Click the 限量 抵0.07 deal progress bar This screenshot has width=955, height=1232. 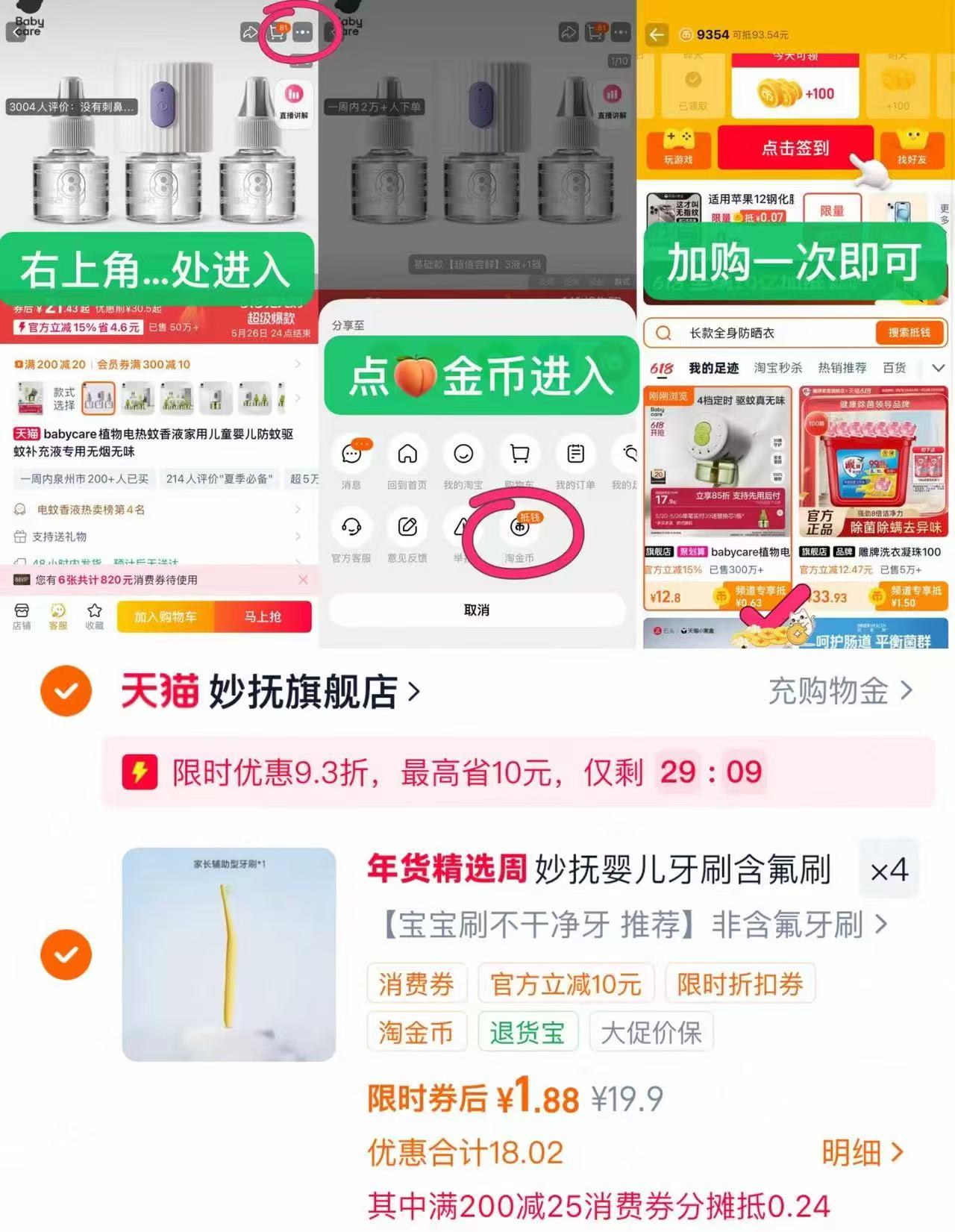point(748,216)
